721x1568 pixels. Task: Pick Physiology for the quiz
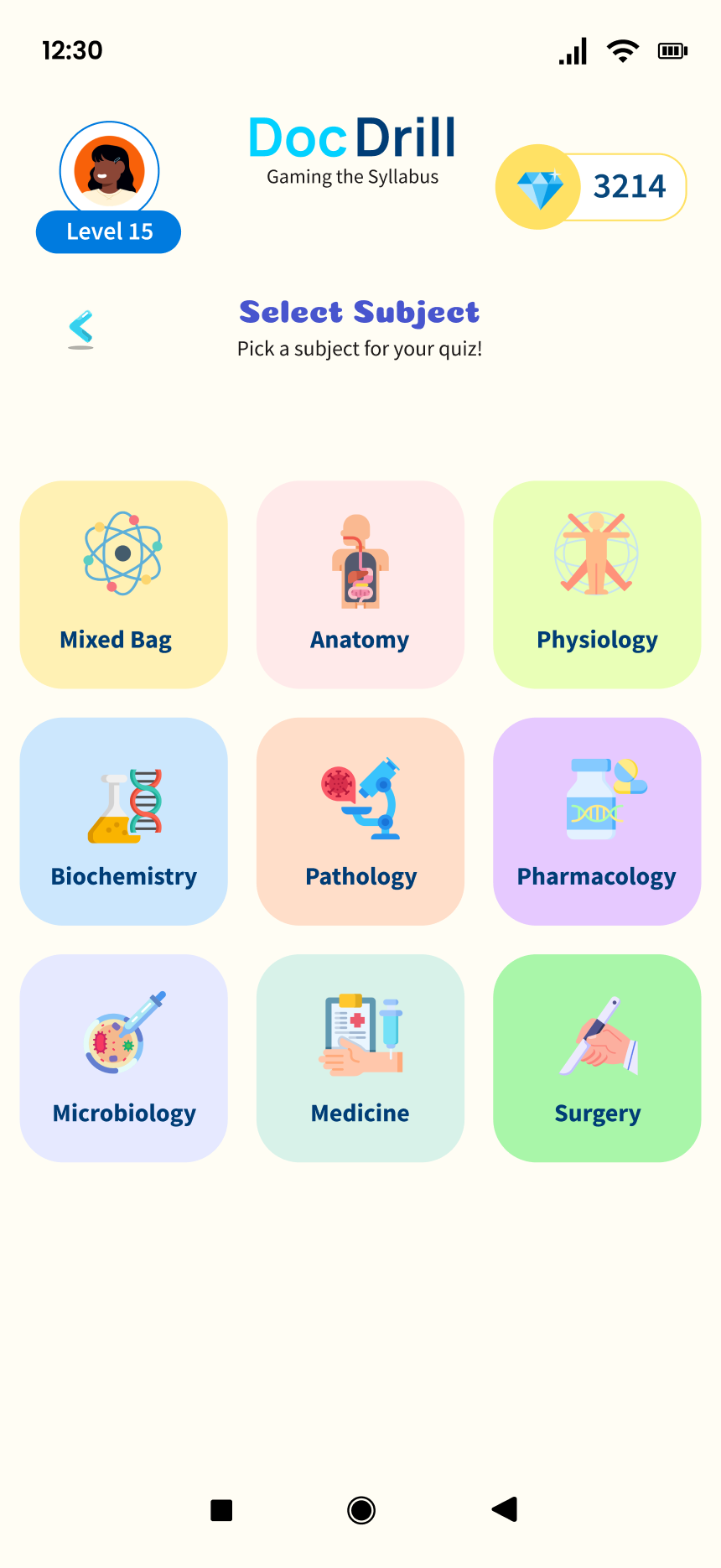[x=597, y=584]
